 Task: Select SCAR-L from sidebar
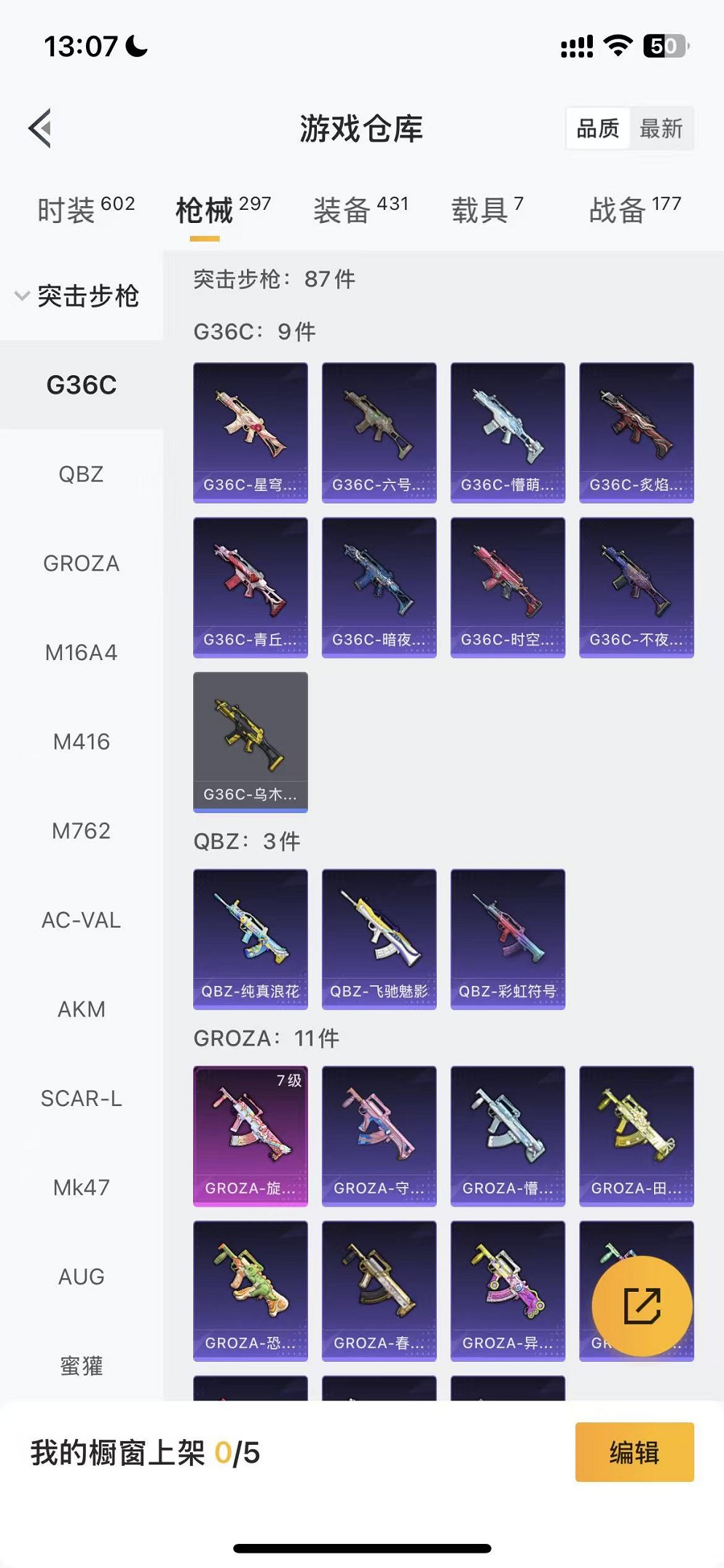pos(81,1098)
